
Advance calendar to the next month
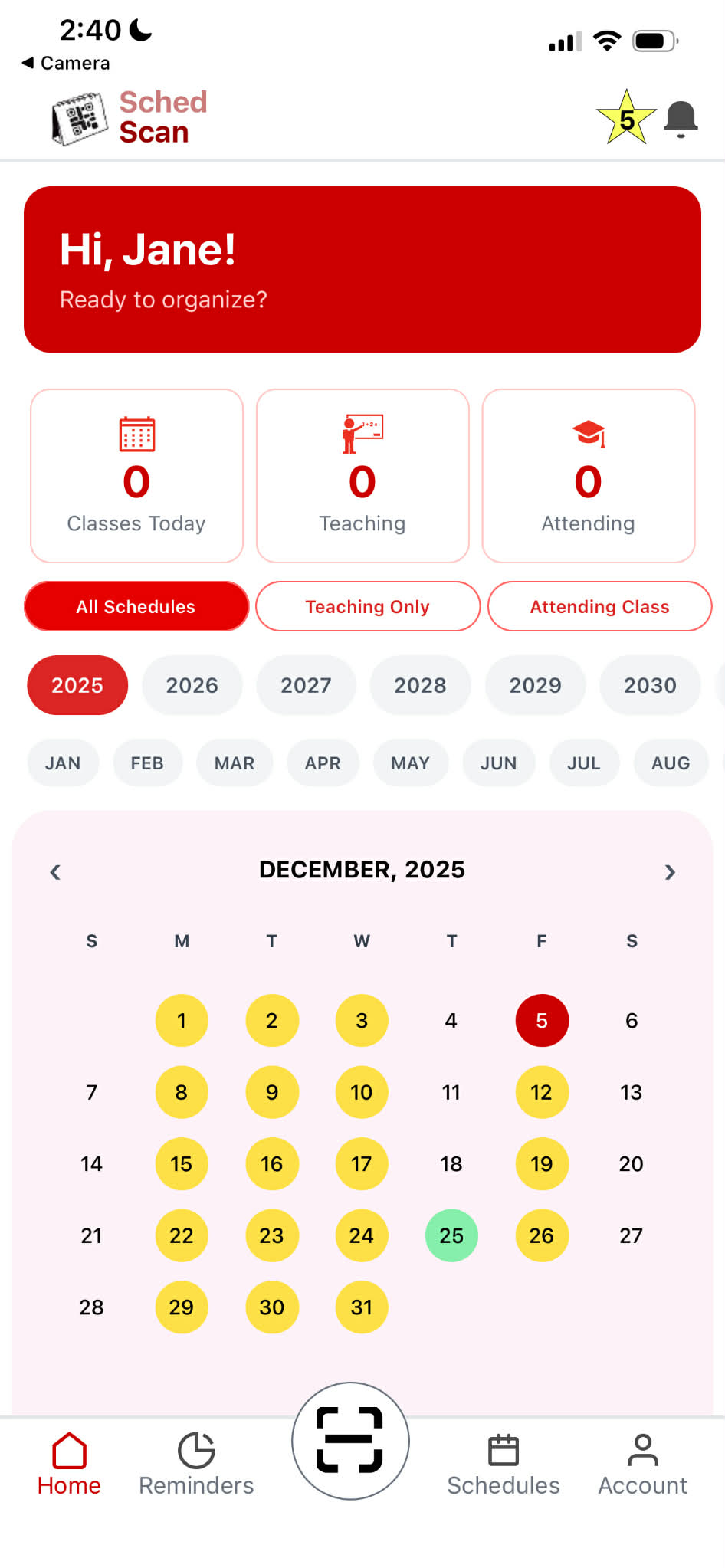670,872
